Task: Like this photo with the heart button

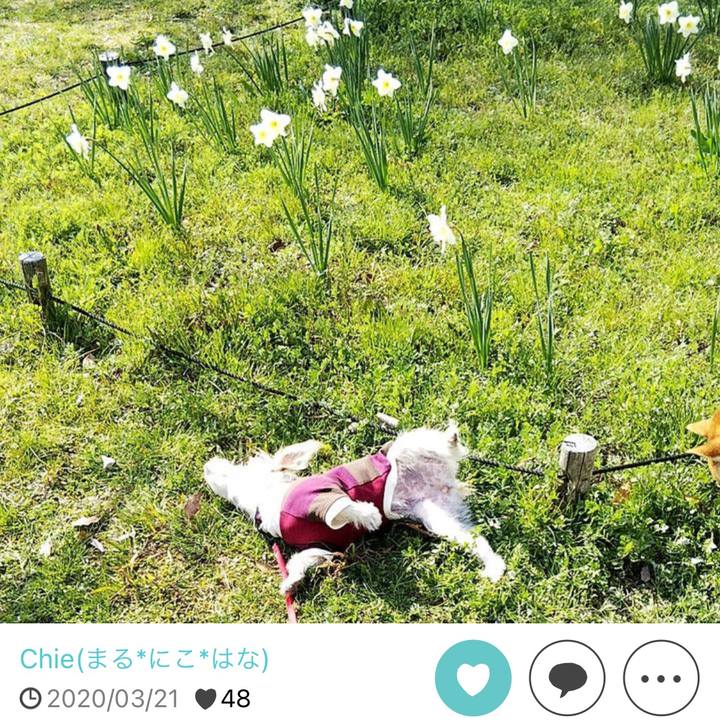Action: (x=473, y=678)
